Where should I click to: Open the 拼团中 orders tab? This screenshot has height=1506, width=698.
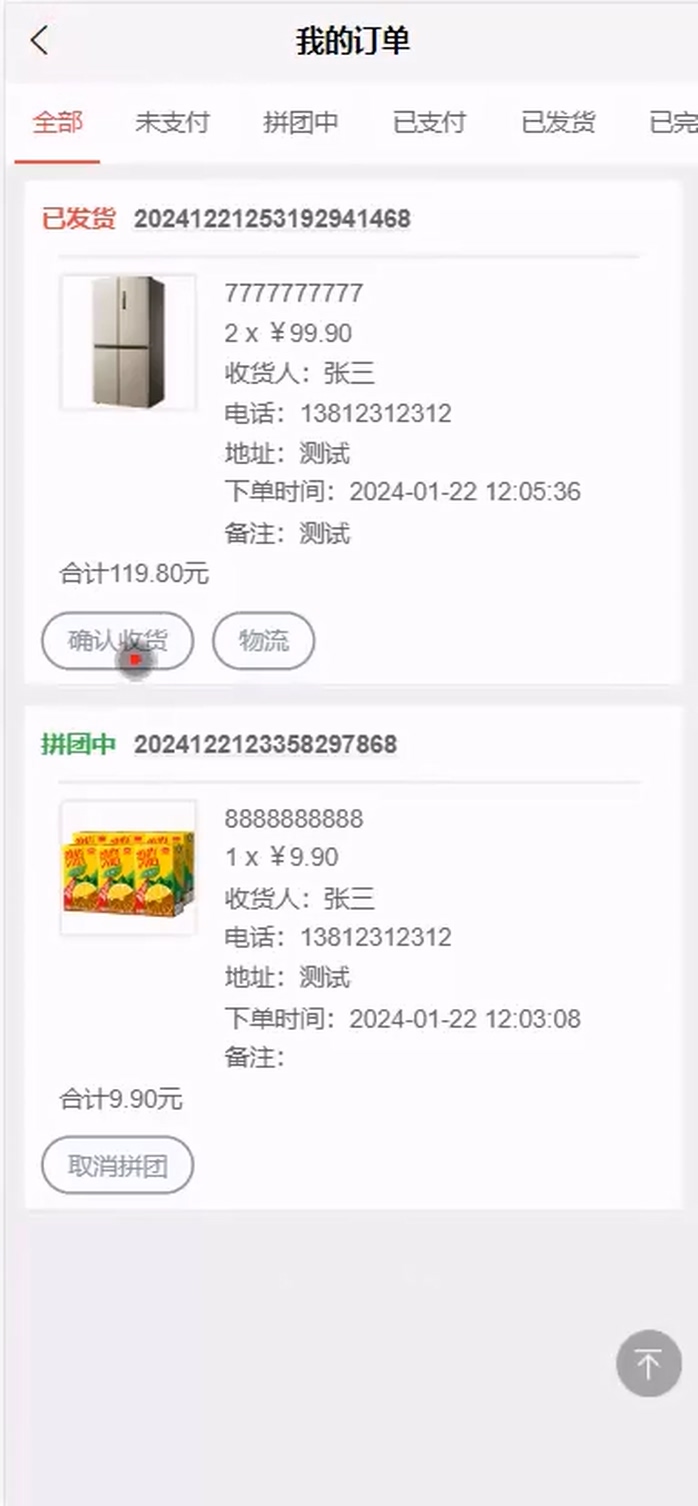[301, 122]
